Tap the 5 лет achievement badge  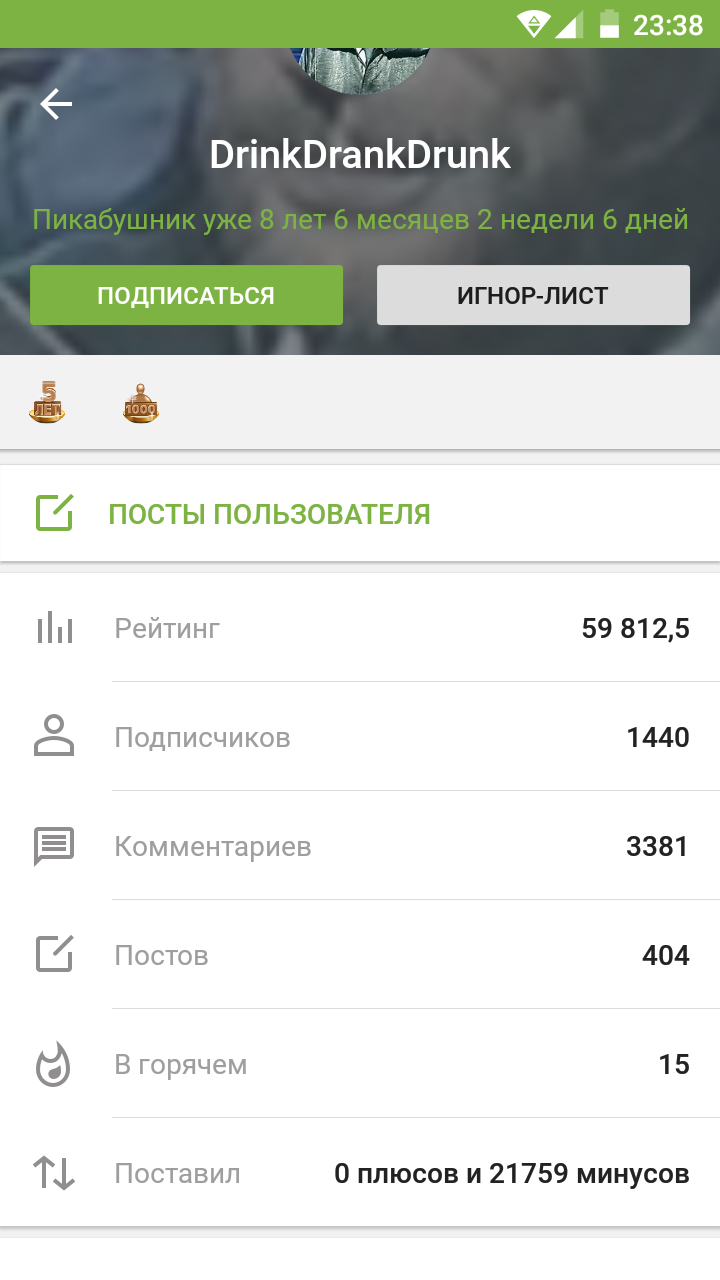click(x=47, y=402)
